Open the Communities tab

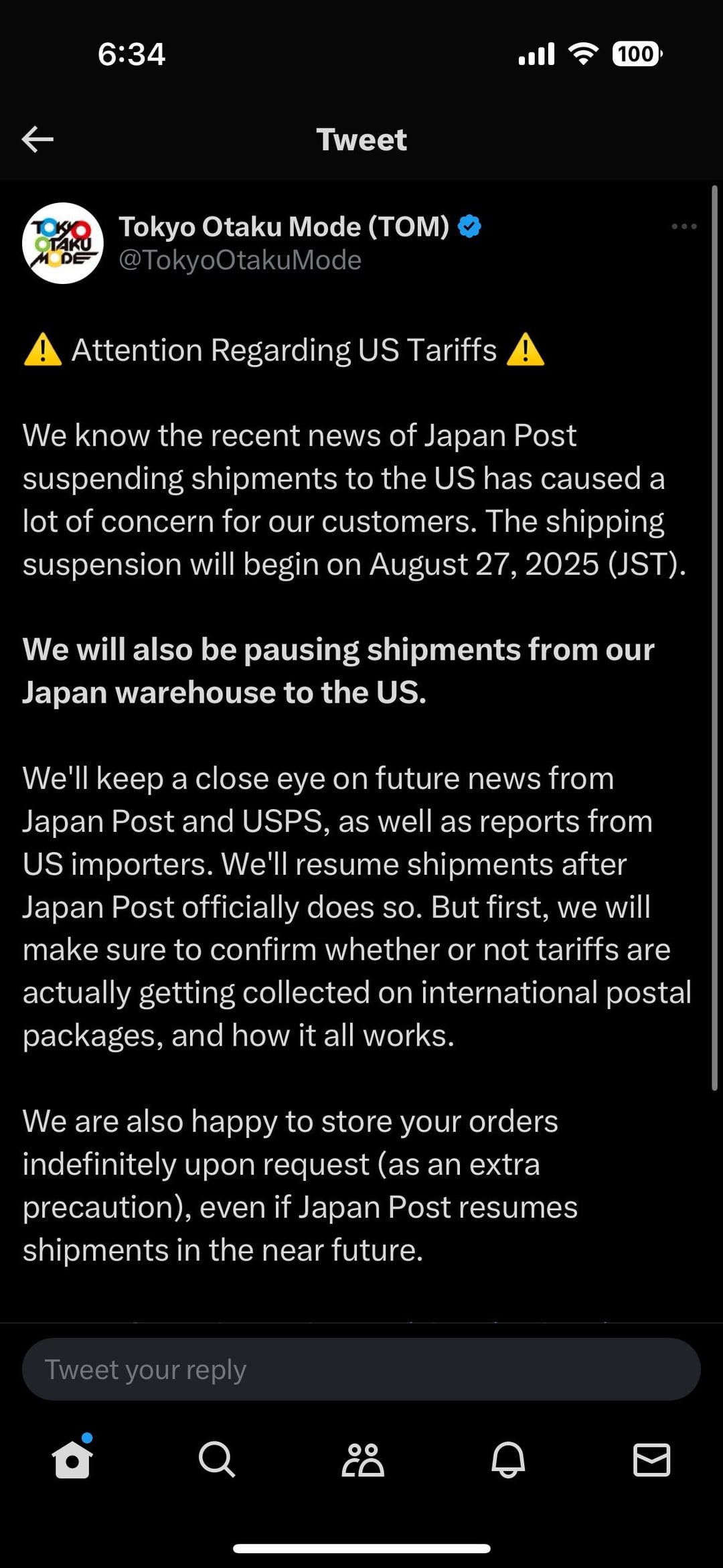tap(363, 1459)
